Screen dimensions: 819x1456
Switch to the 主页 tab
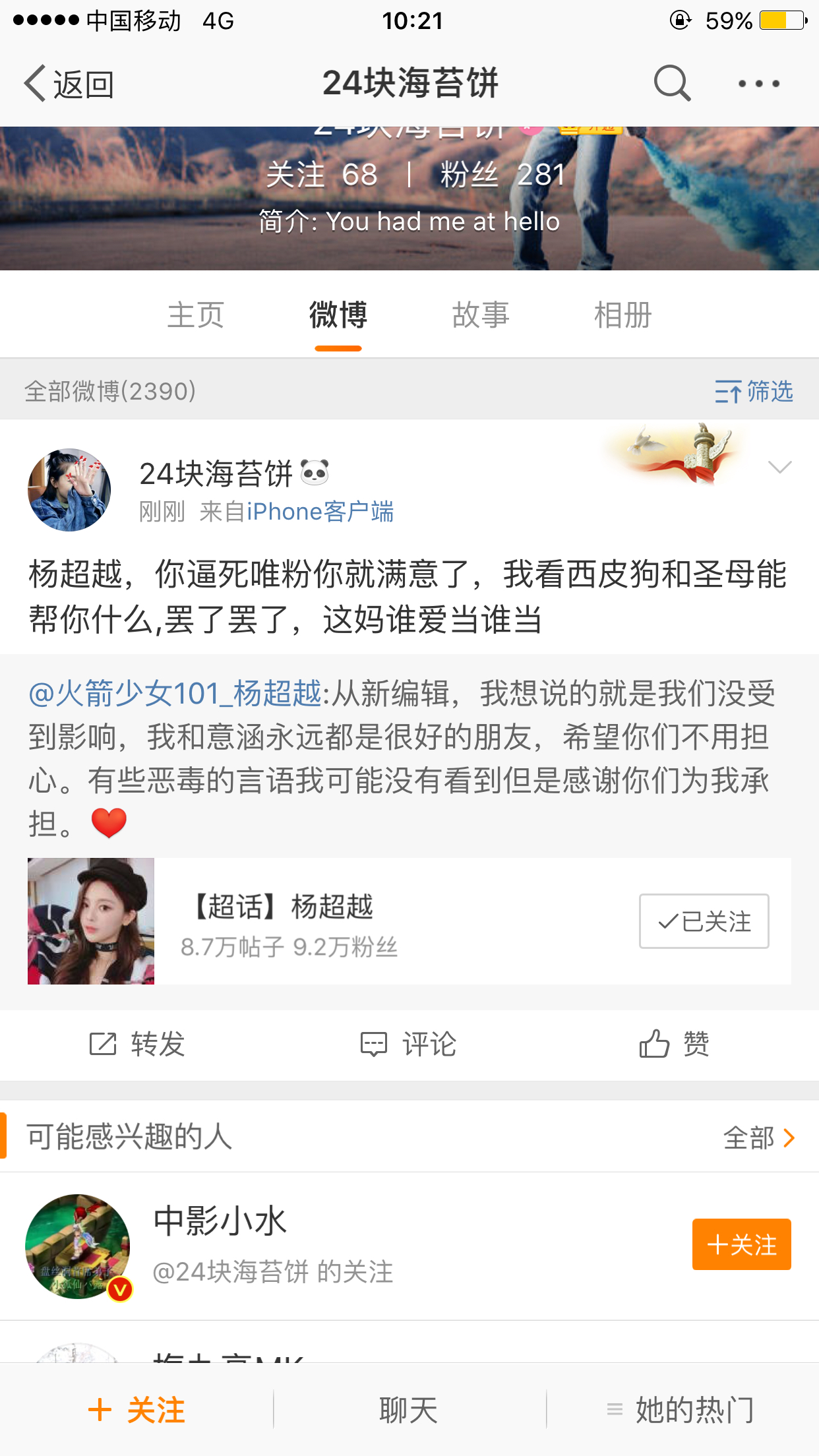[x=196, y=315]
